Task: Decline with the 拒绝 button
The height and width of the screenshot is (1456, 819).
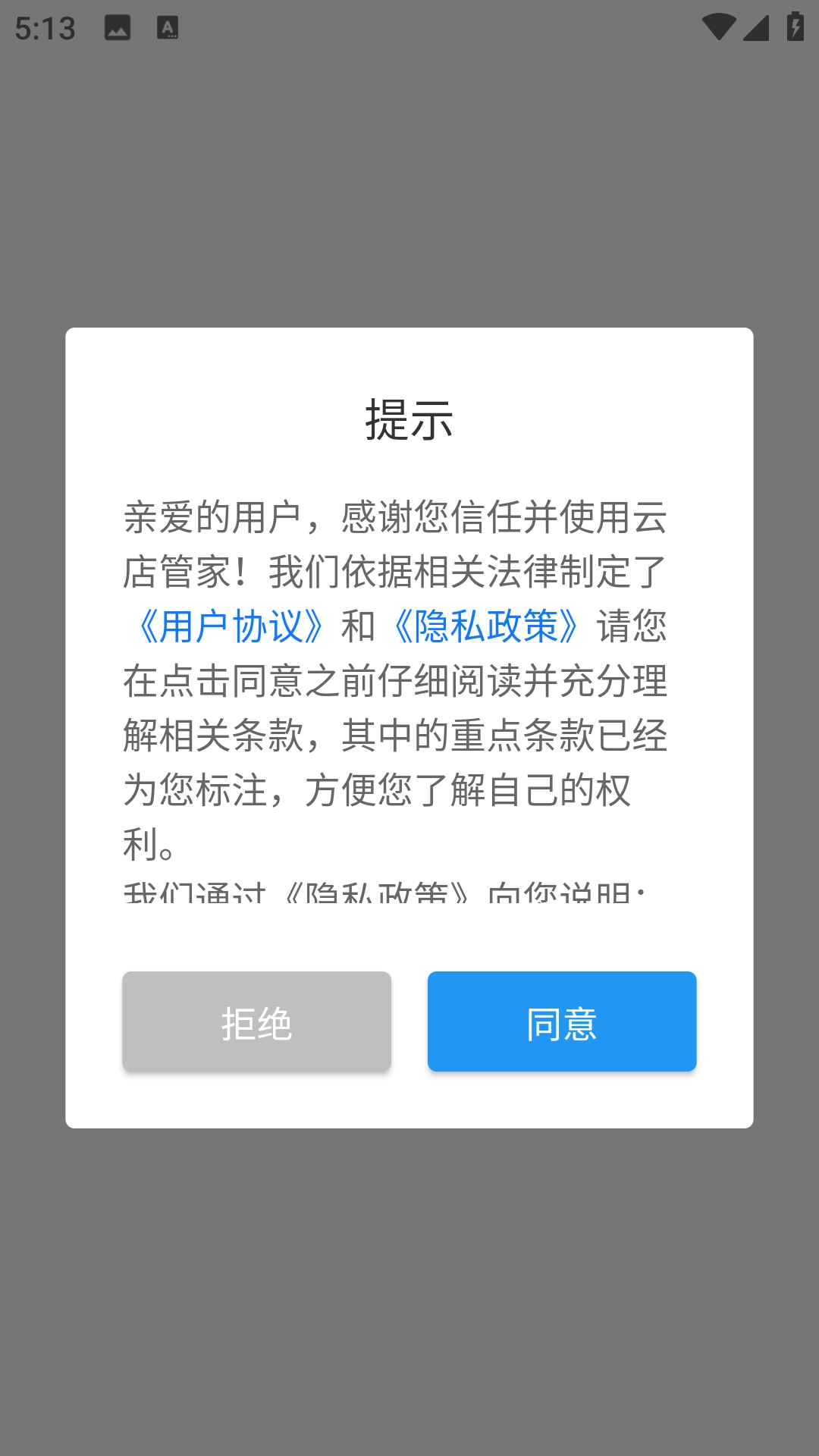Action: click(256, 1021)
